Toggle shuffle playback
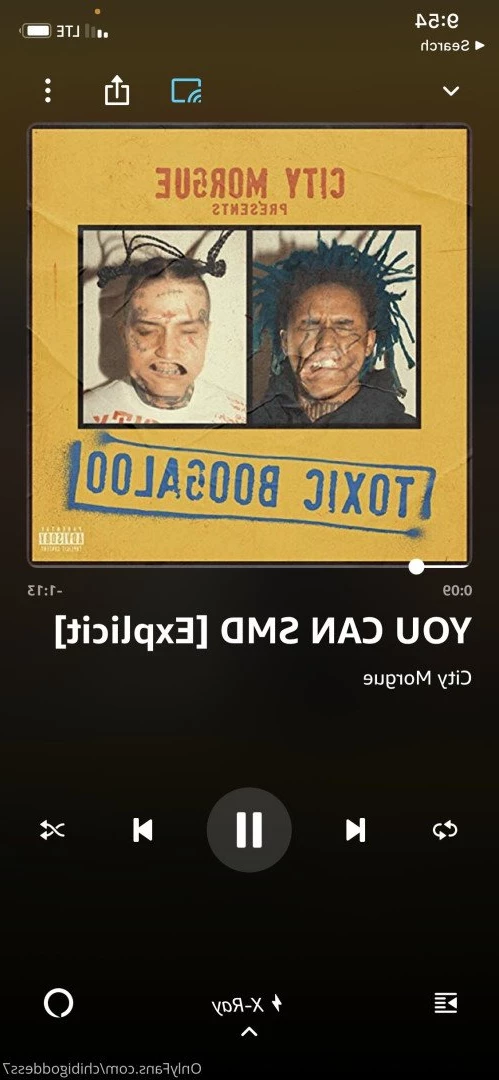The height and width of the screenshot is (1080, 499). 52,830
